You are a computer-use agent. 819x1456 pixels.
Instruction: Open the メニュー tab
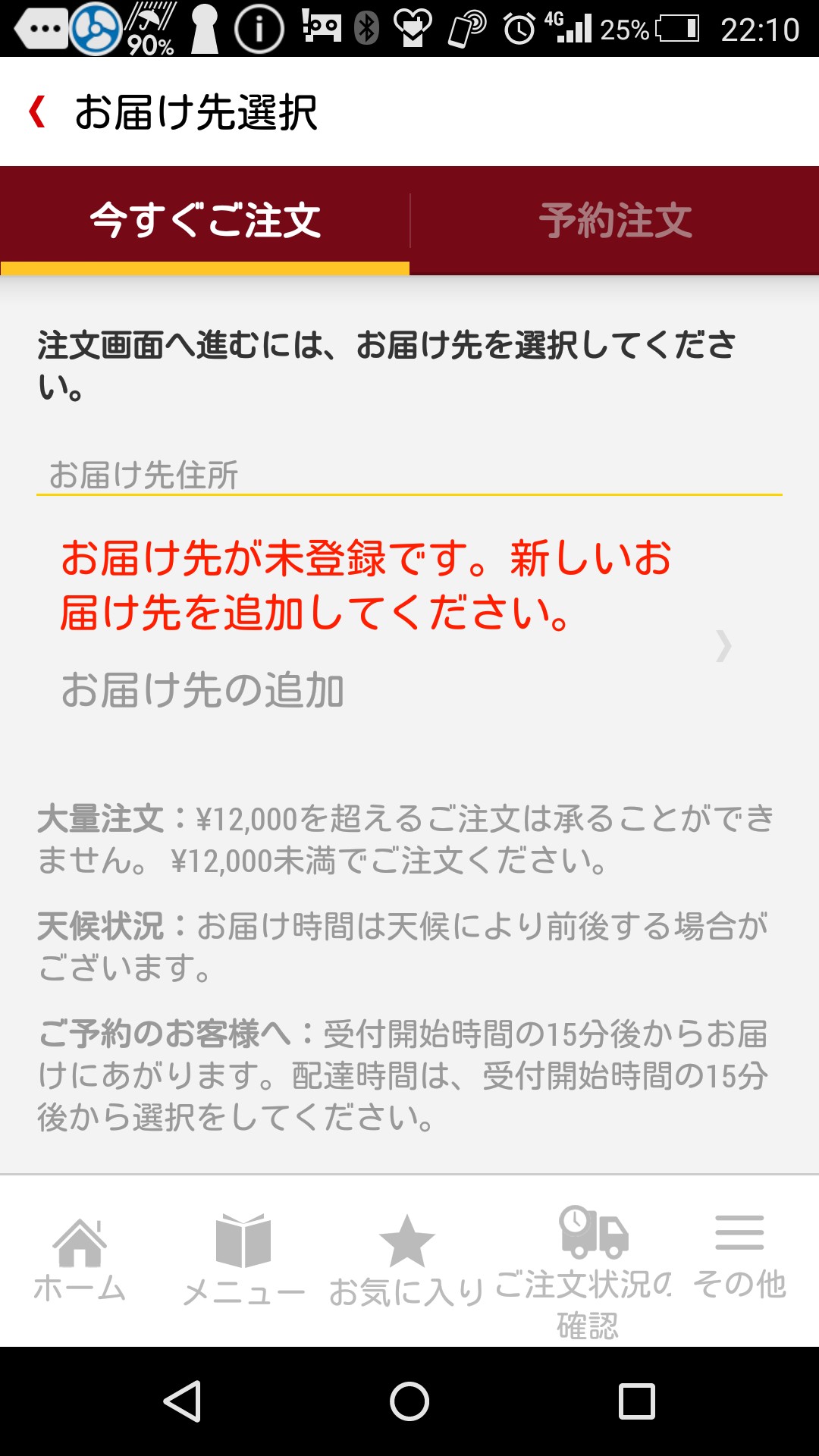point(243,1260)
